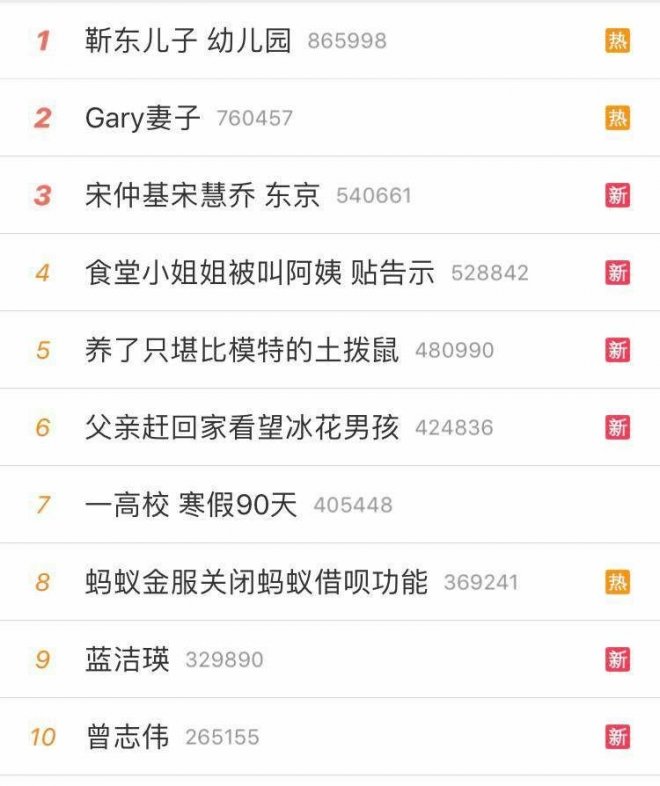Open 食堂小姐姐被叫阿姨 贴告示 topic
660x786 pixels.
tap(260, 273)
